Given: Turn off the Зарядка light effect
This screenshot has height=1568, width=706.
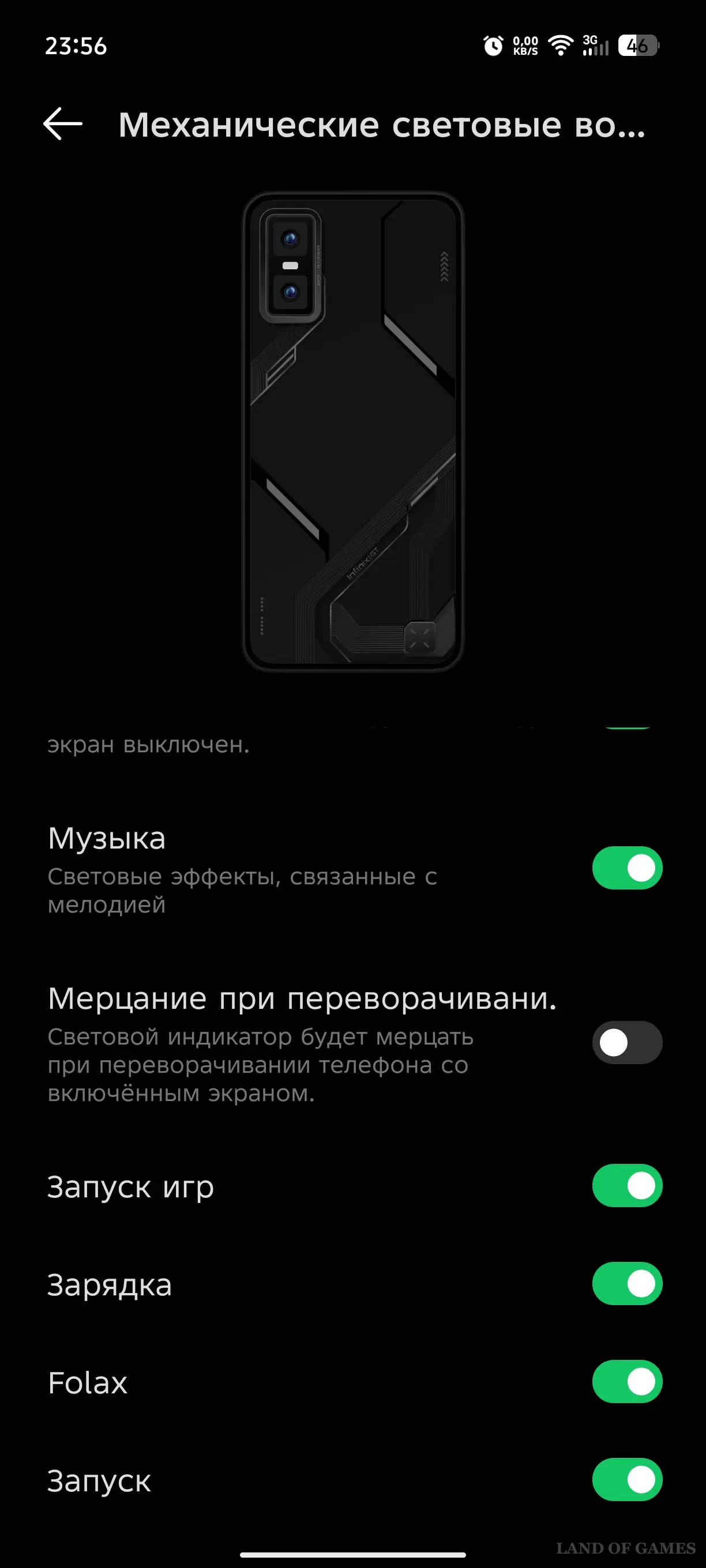Looking at the screenshot, I should [627, 1283].
